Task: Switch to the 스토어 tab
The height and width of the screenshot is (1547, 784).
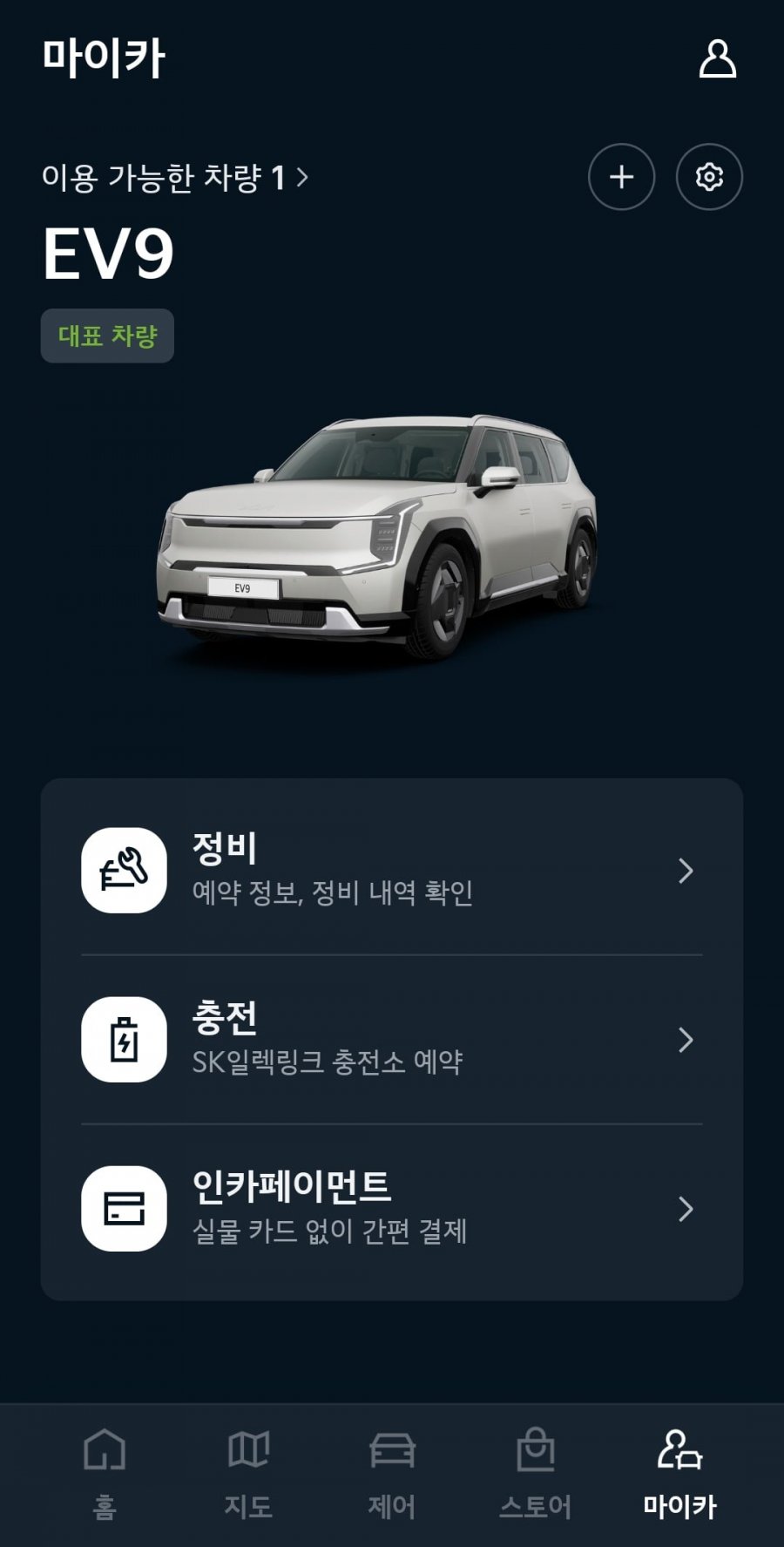Action: click(536, 1473)
